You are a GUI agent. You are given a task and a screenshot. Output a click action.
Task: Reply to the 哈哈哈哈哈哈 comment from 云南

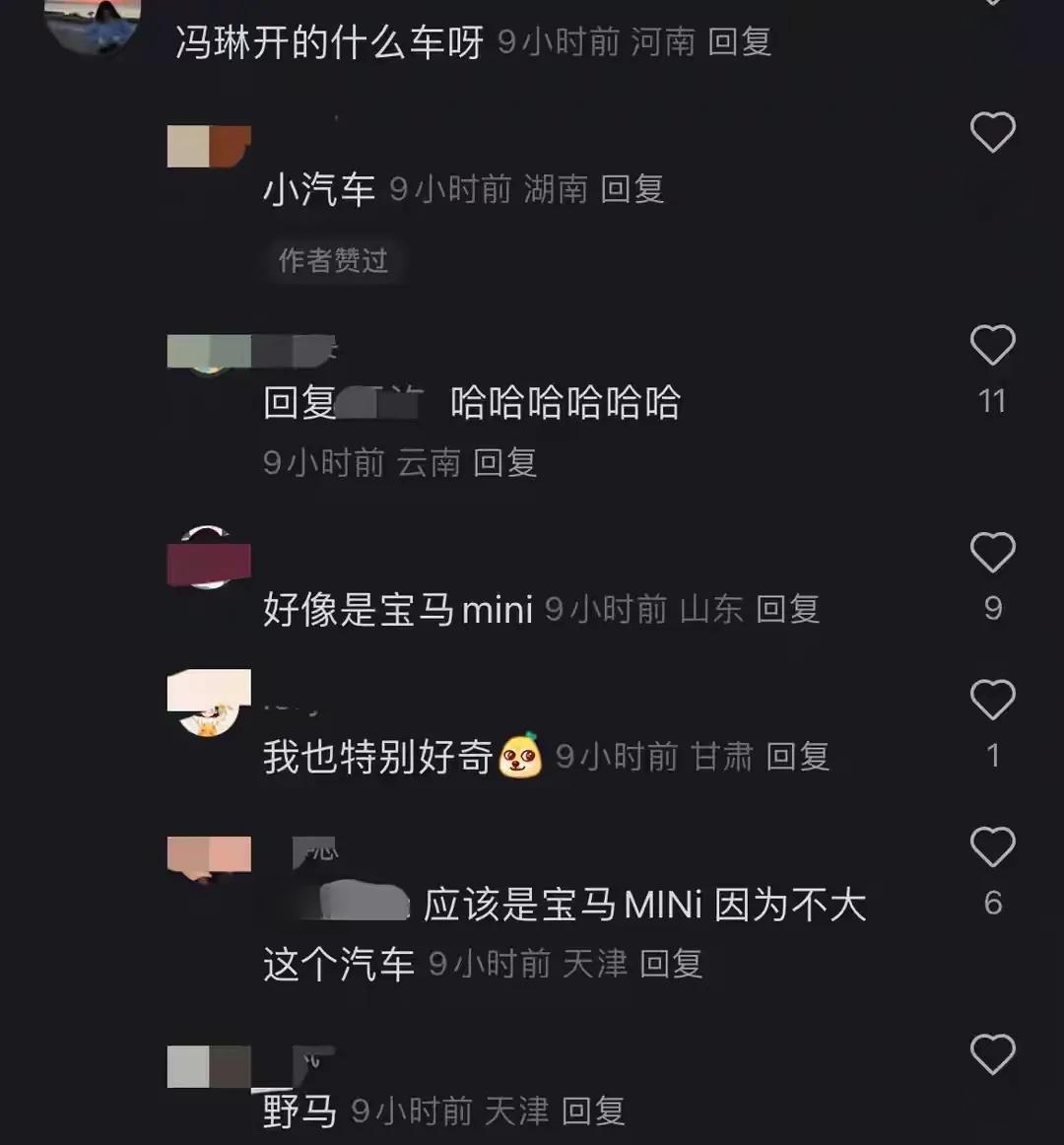click(x=504, y=462)
